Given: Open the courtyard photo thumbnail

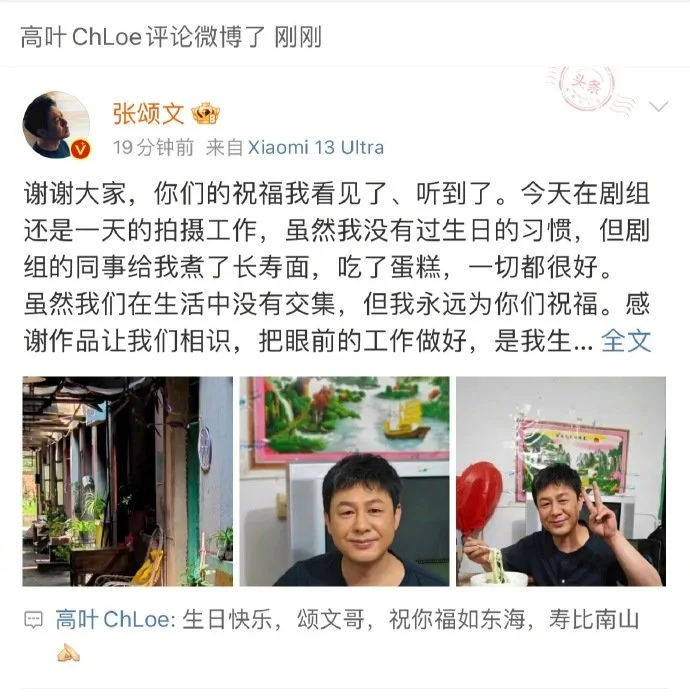Looking at the screenshot, I should (x=128, y=481).
